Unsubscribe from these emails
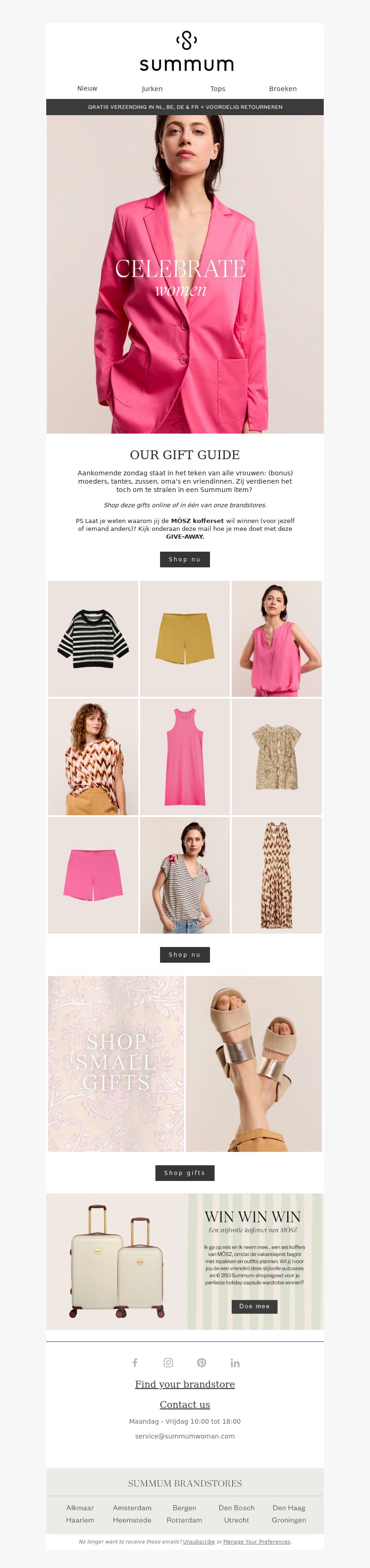Viewport: 370px width, 1568px height. tap(199, 1542)
